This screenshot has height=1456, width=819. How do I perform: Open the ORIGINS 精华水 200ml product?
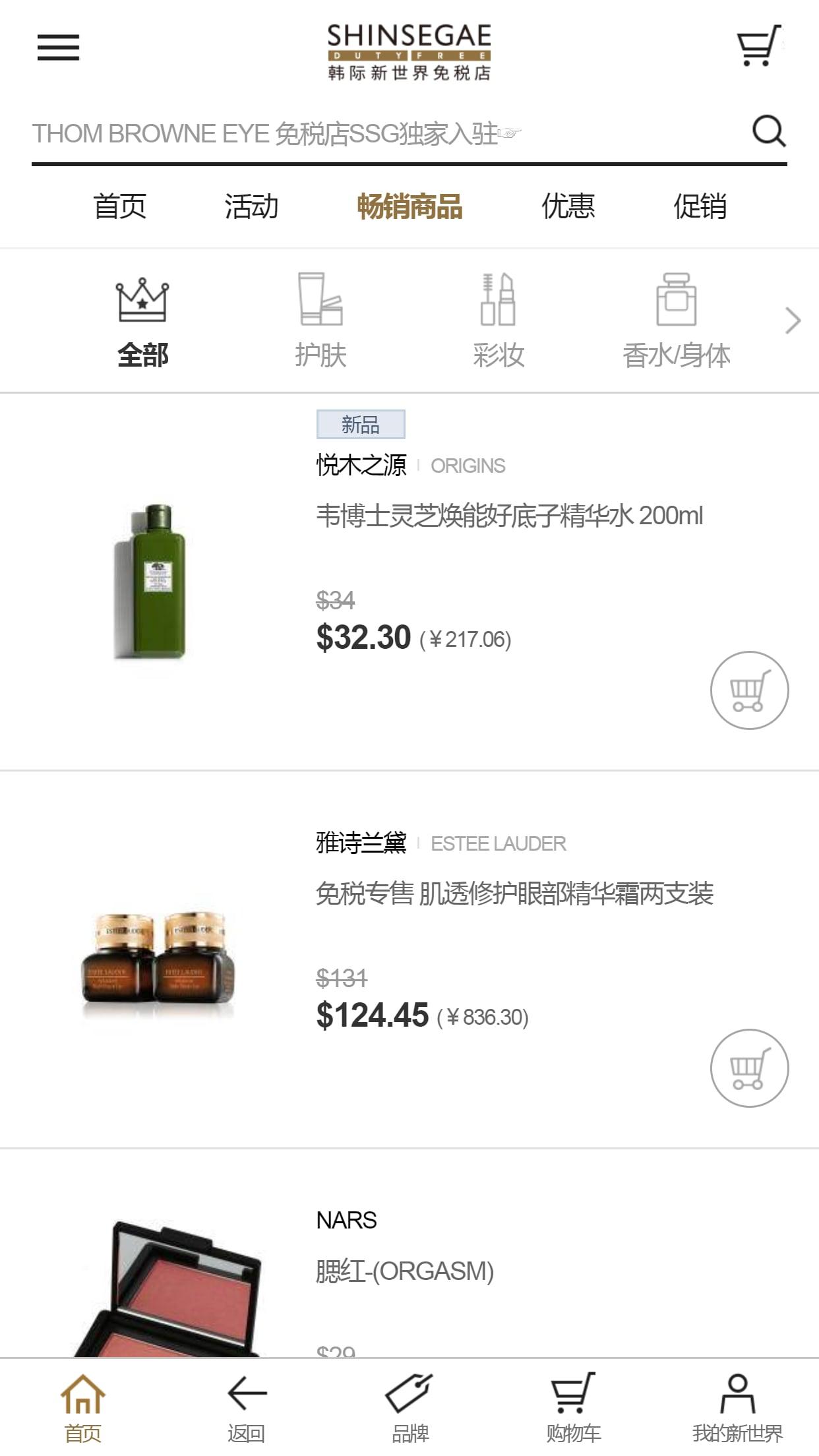coord(509,516)
